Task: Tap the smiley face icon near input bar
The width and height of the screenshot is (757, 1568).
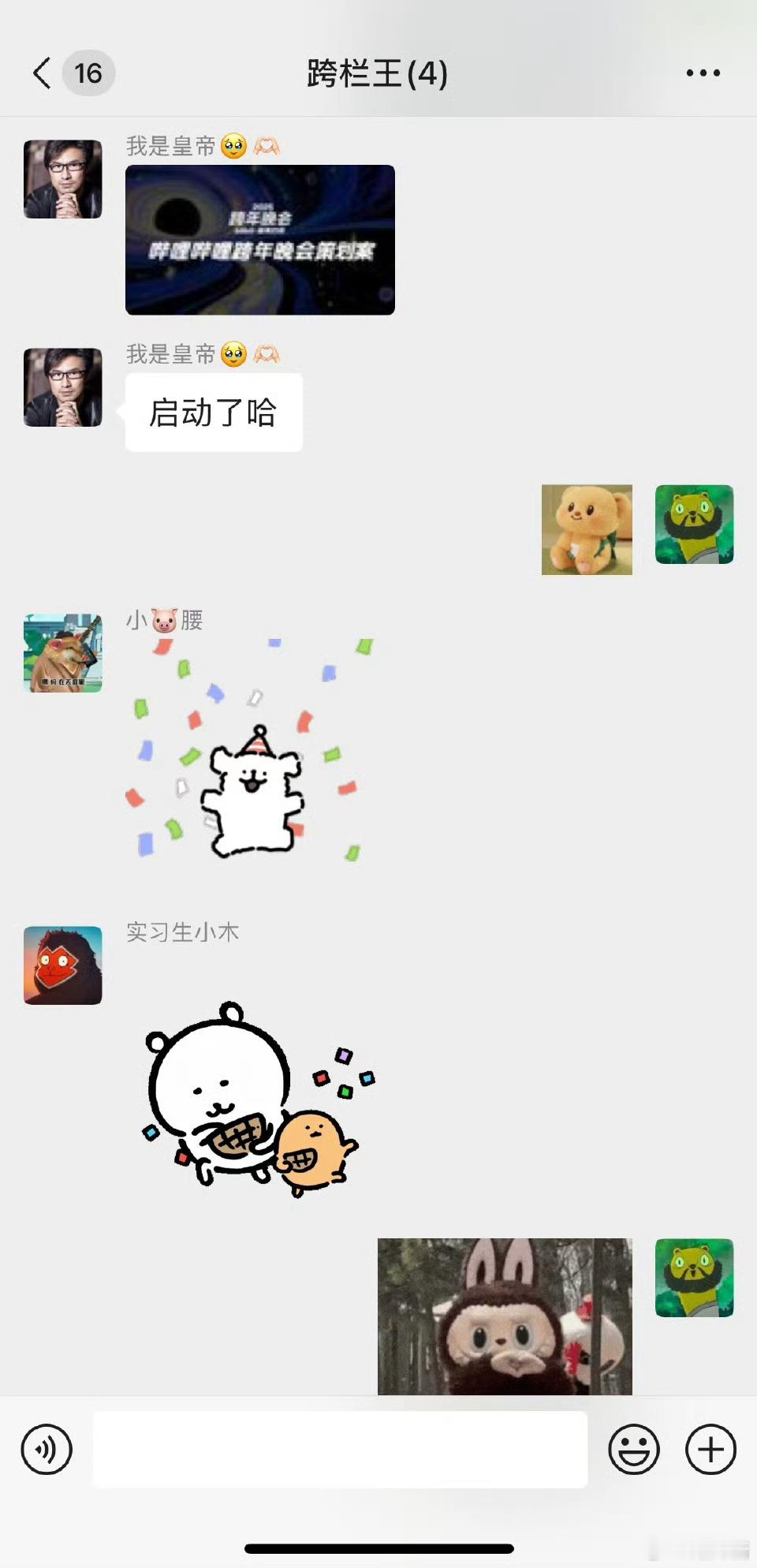Action: 635,1449
